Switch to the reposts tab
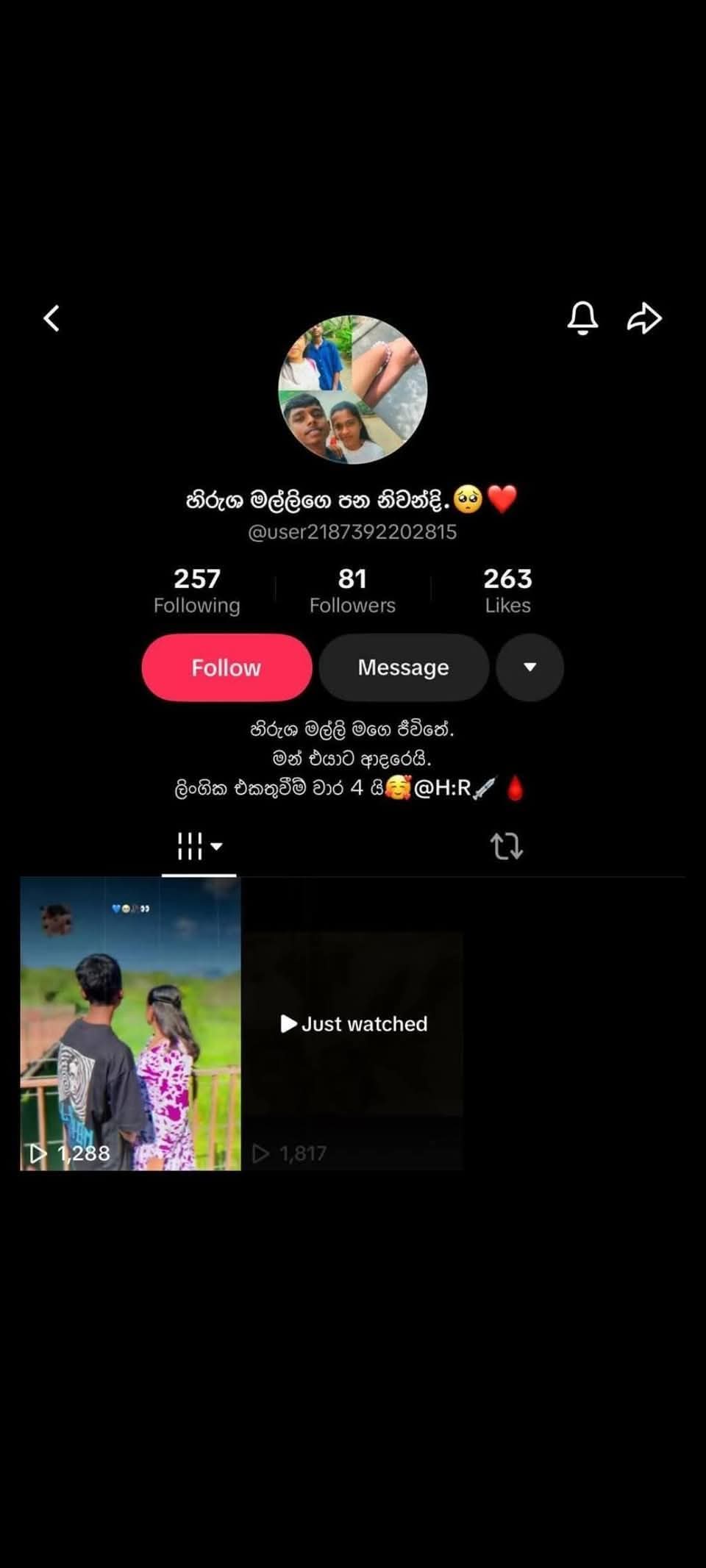Viewport: 706px width, 1568px height. pyautogui.click(x=507, y=846)
